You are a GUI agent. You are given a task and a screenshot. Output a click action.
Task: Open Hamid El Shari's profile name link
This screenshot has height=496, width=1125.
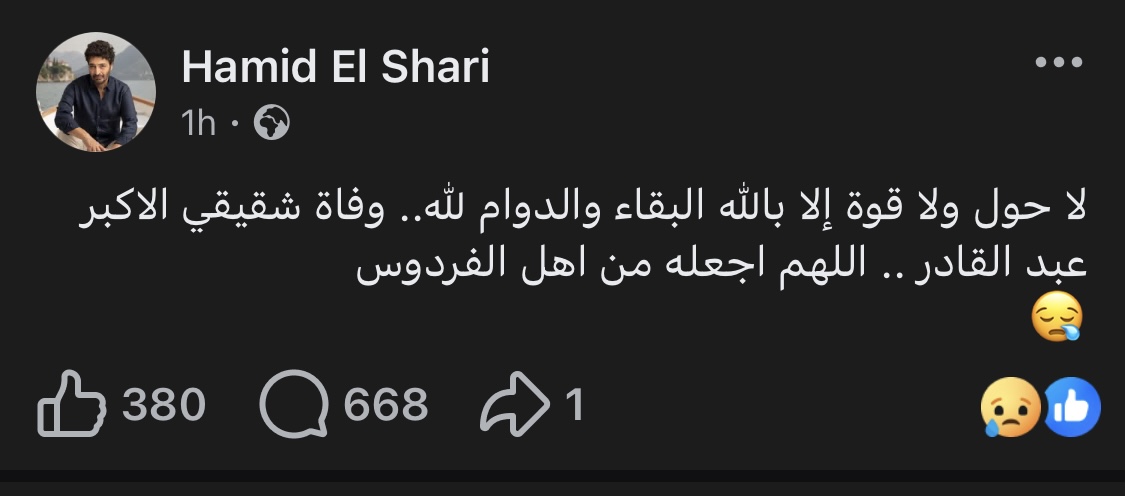[x=336, y=67]
